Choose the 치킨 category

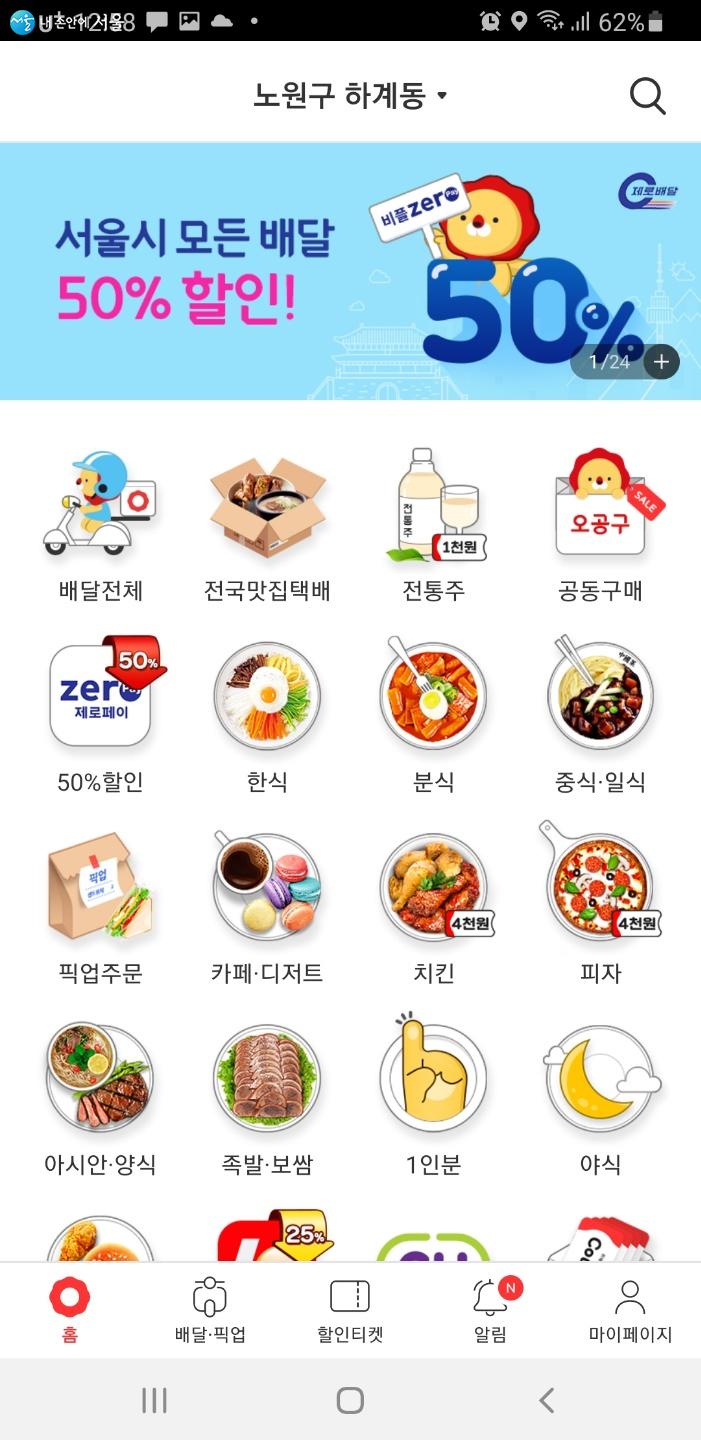click(434, 905)
